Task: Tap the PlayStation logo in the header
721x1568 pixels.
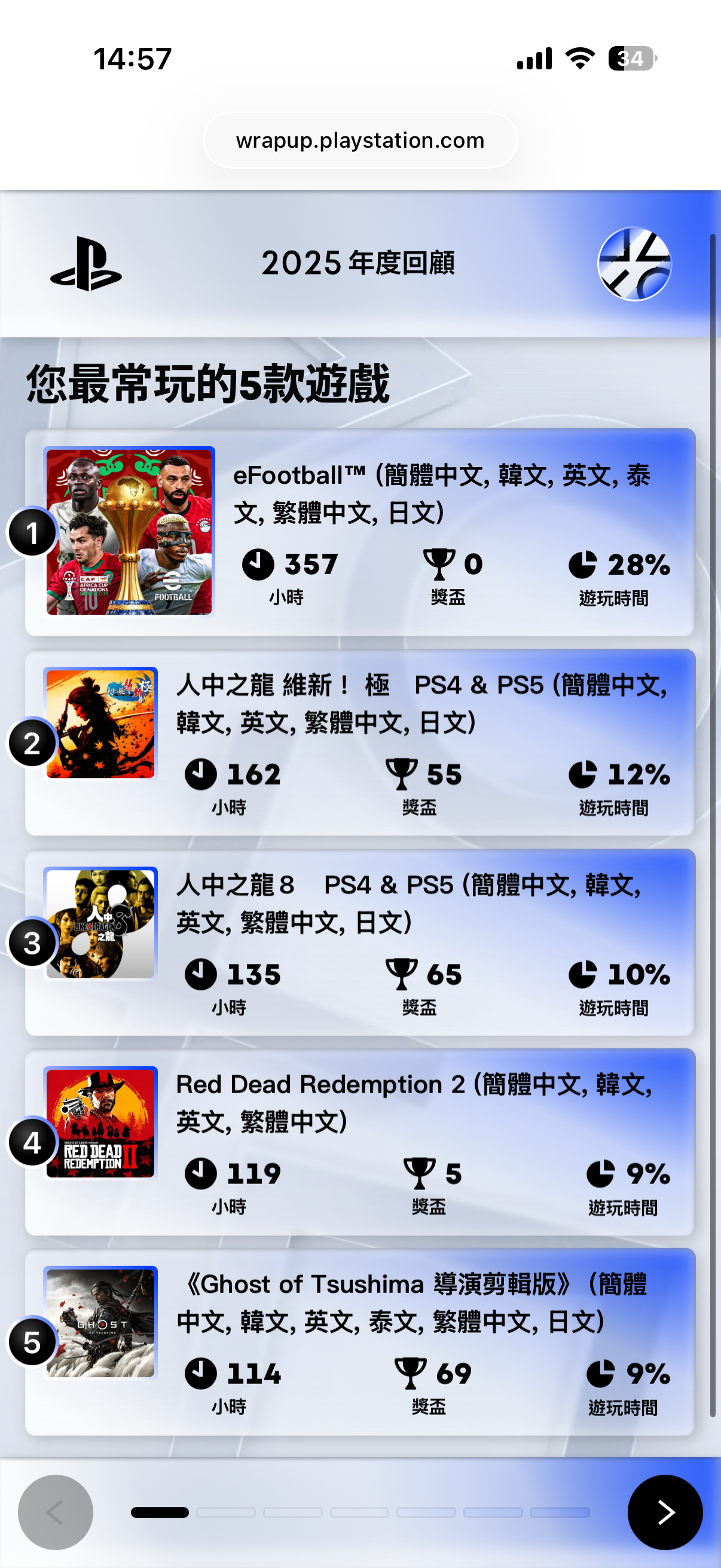Action: coord(85,264)
